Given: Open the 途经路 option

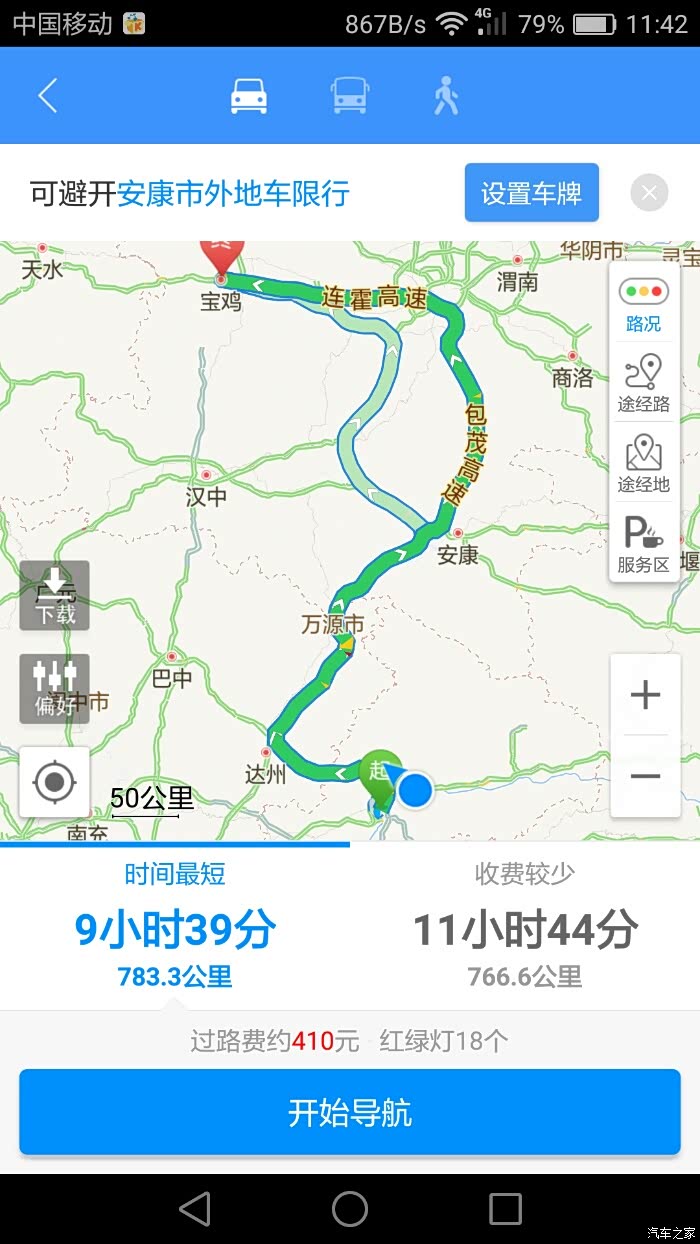Looking at the screenshot, I should click(644, 383).
